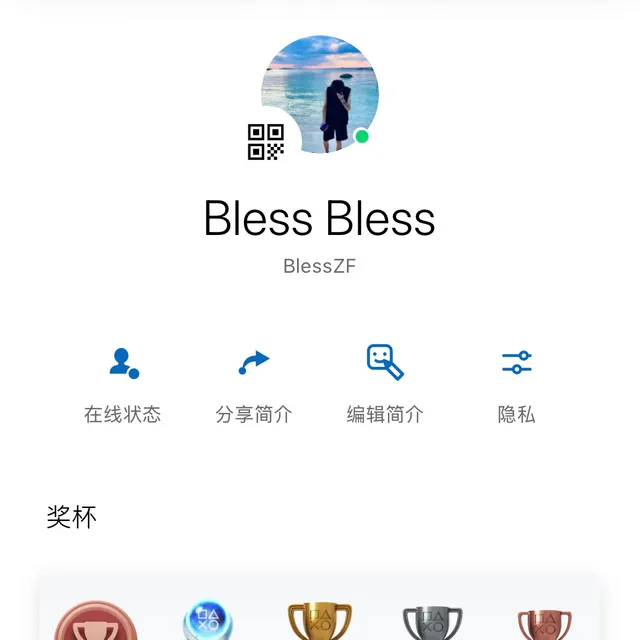Open the online status option
Viewport: 640px width, 640px height.
122,383
